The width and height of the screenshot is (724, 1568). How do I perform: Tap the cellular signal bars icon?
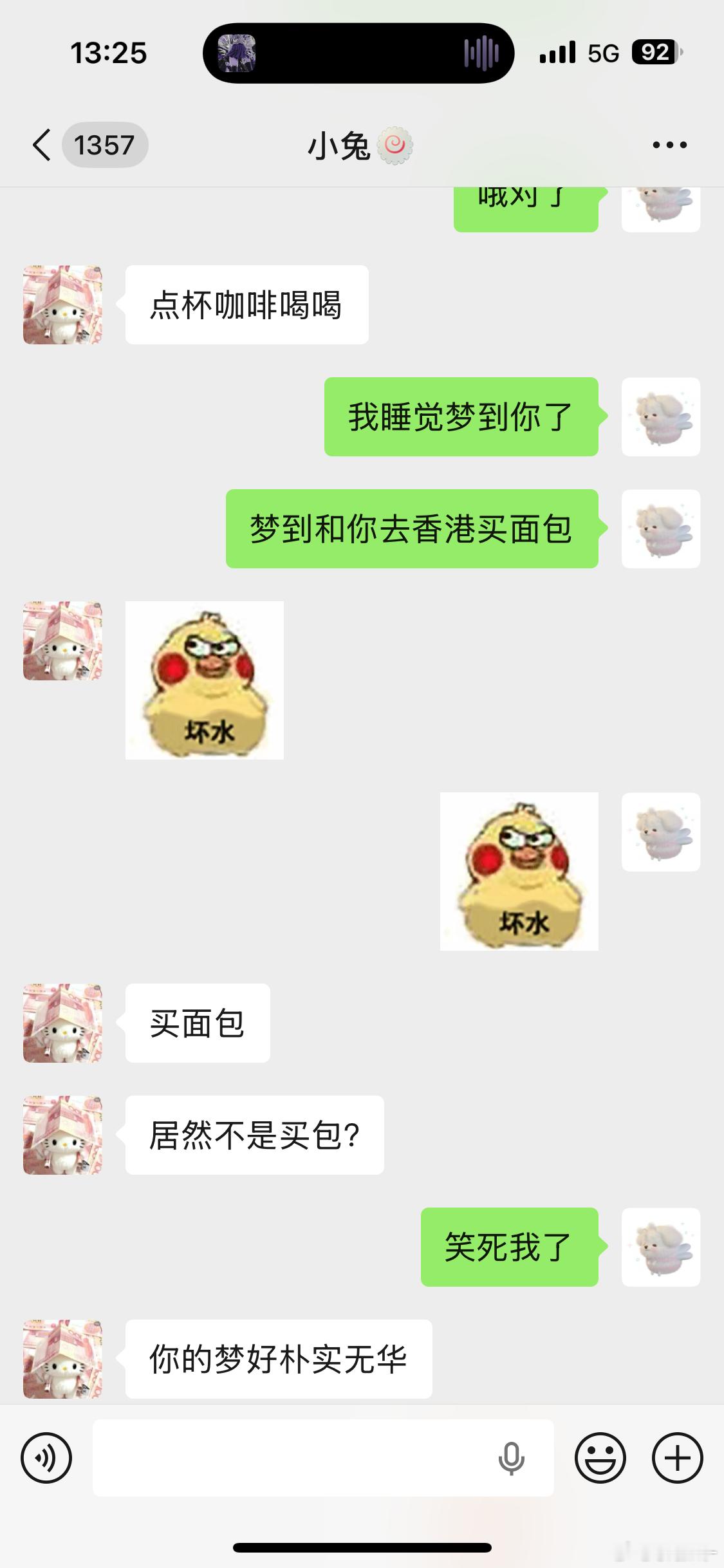coord(557,53)
